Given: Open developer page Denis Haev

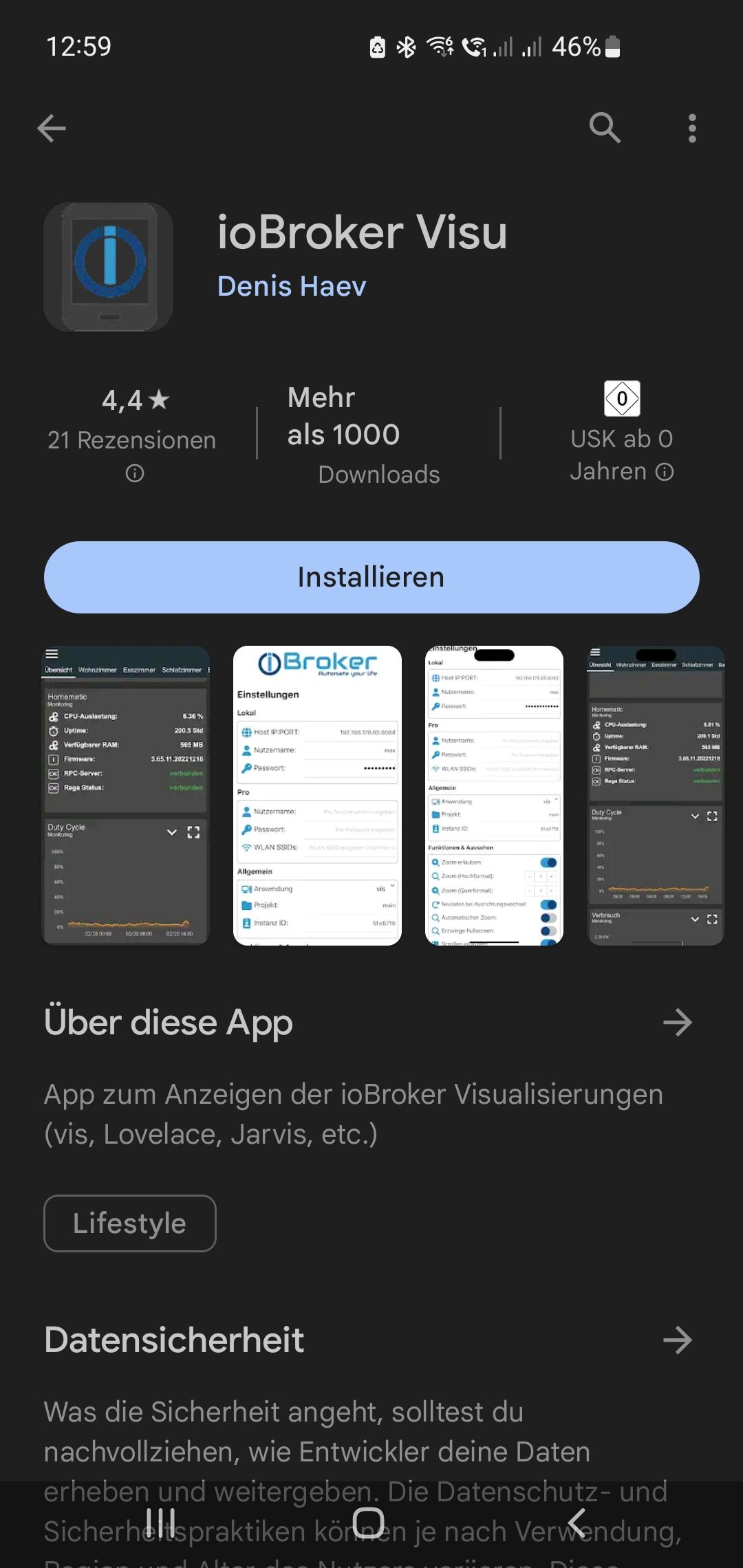Looking at the screenshot, I should point(292,286).
